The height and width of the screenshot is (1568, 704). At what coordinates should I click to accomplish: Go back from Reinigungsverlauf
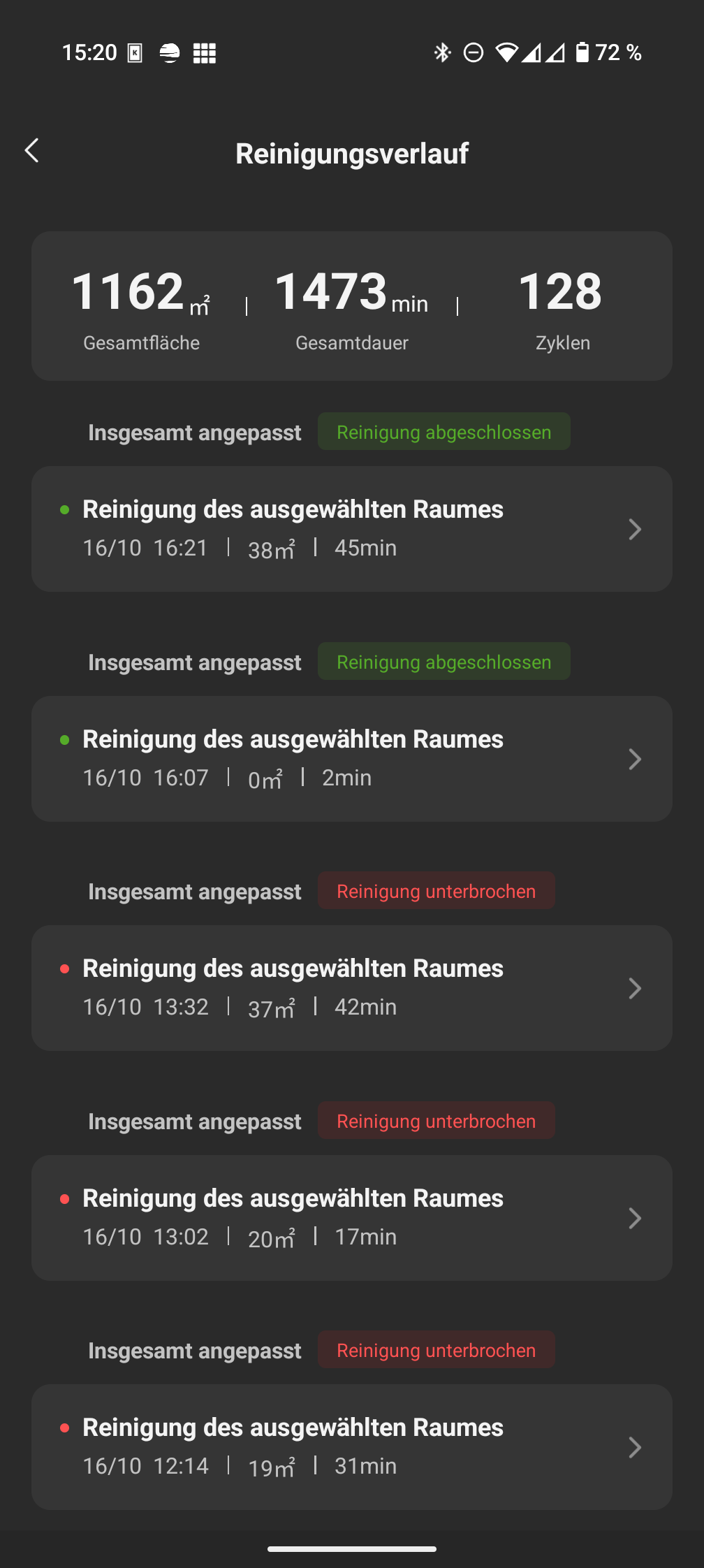[32, 150]
